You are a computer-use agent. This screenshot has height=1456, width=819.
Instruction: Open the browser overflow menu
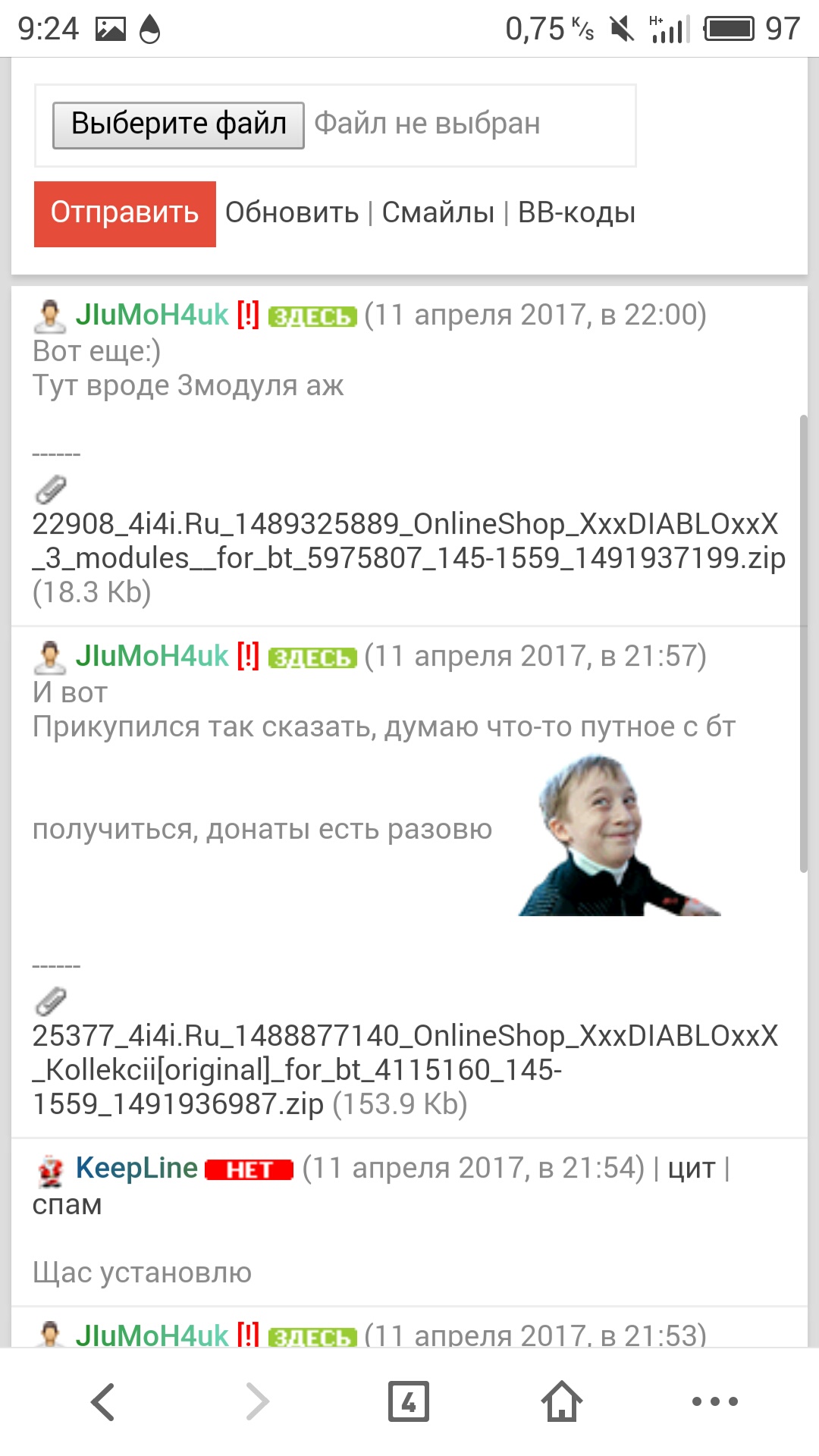[x=714, y=1401]
